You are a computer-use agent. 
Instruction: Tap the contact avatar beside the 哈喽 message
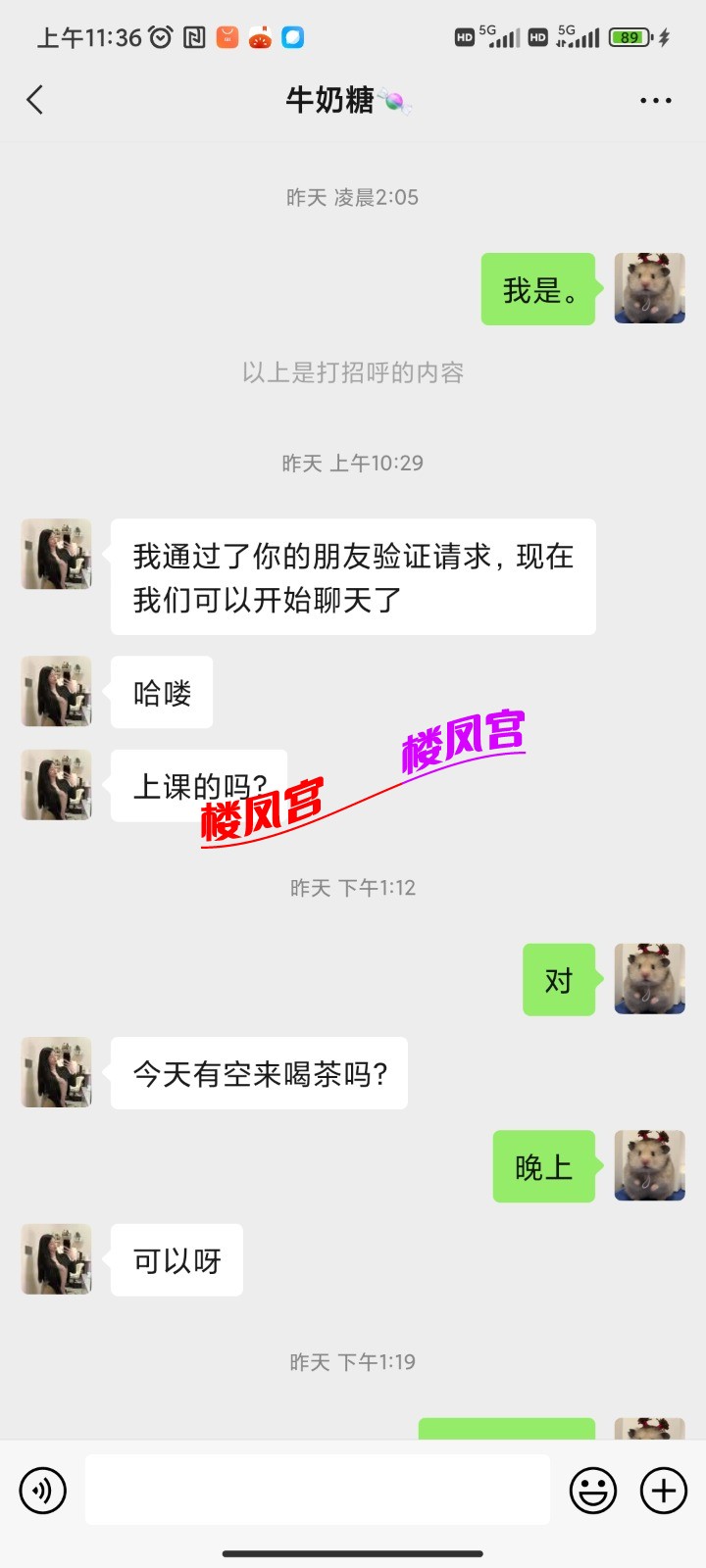click(56, 692)
